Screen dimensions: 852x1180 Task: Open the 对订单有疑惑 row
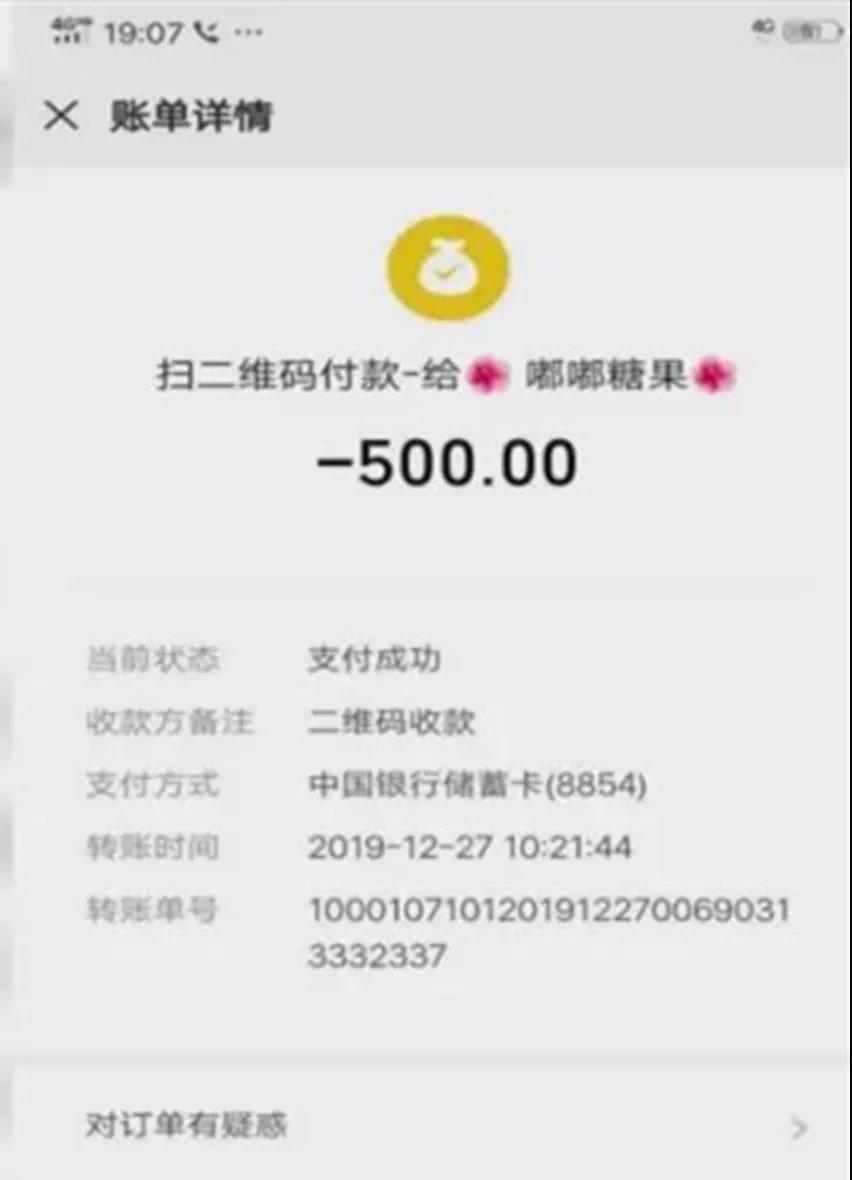click(430, 1126)
